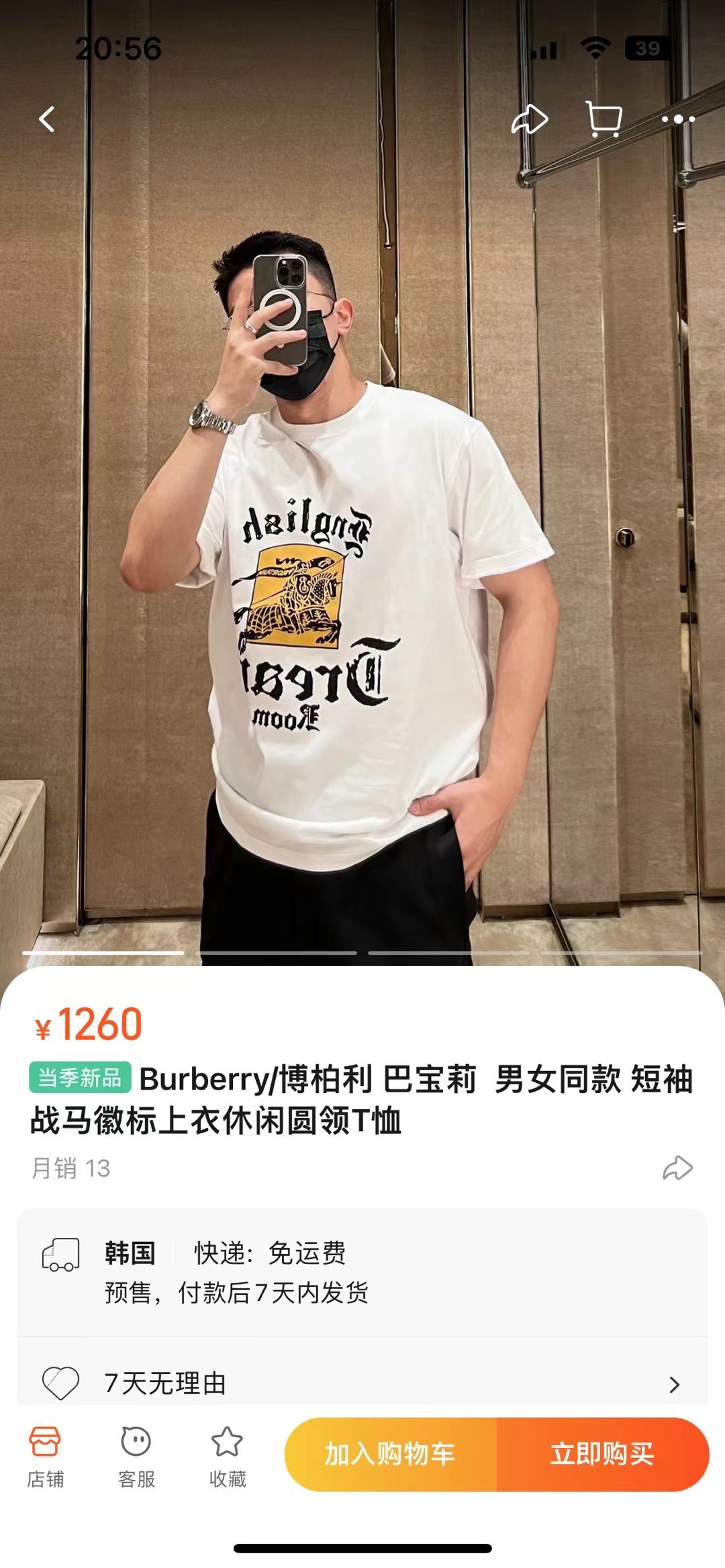Open the shipping info row for 韩国
725x1568 pixels.
(362, 1273)
